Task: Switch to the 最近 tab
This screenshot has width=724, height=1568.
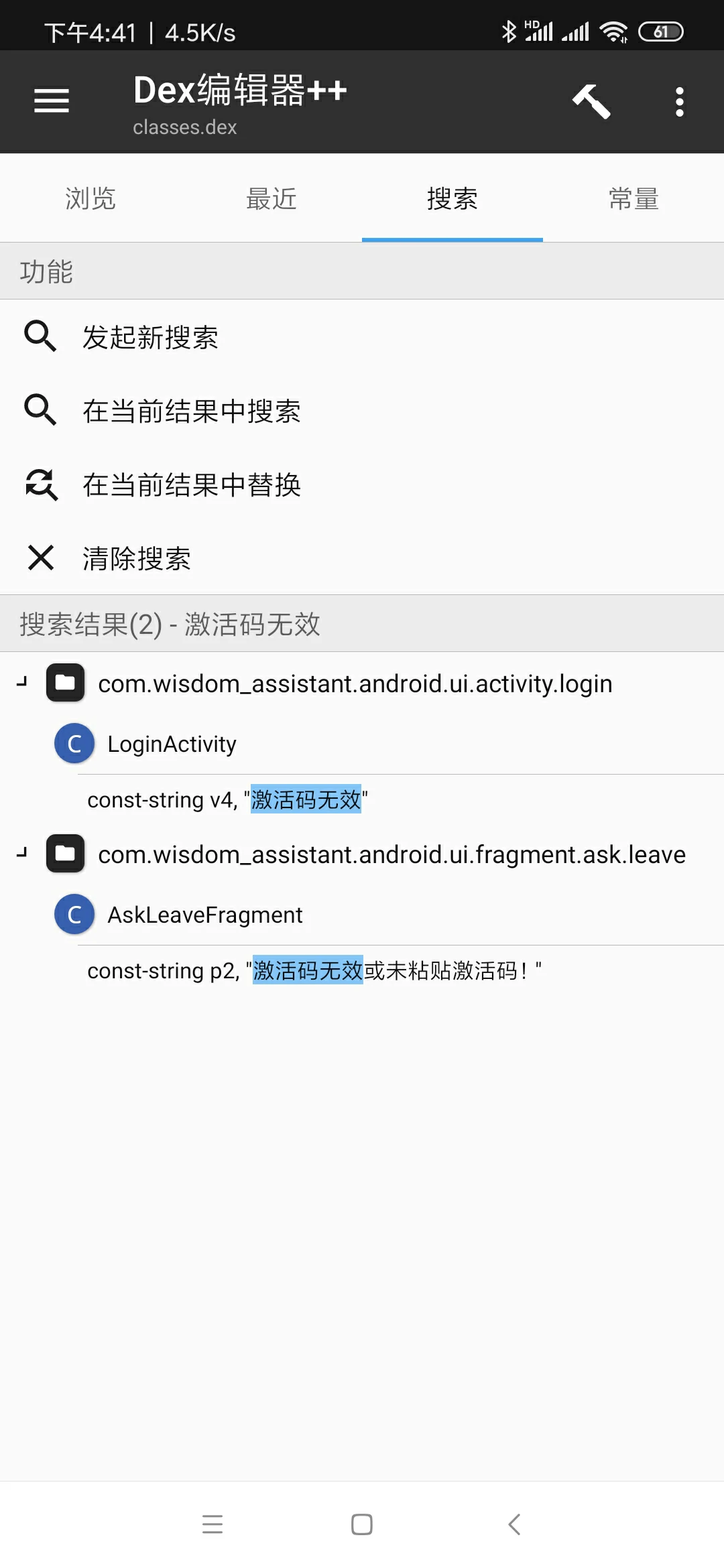Action: (271, 199)
